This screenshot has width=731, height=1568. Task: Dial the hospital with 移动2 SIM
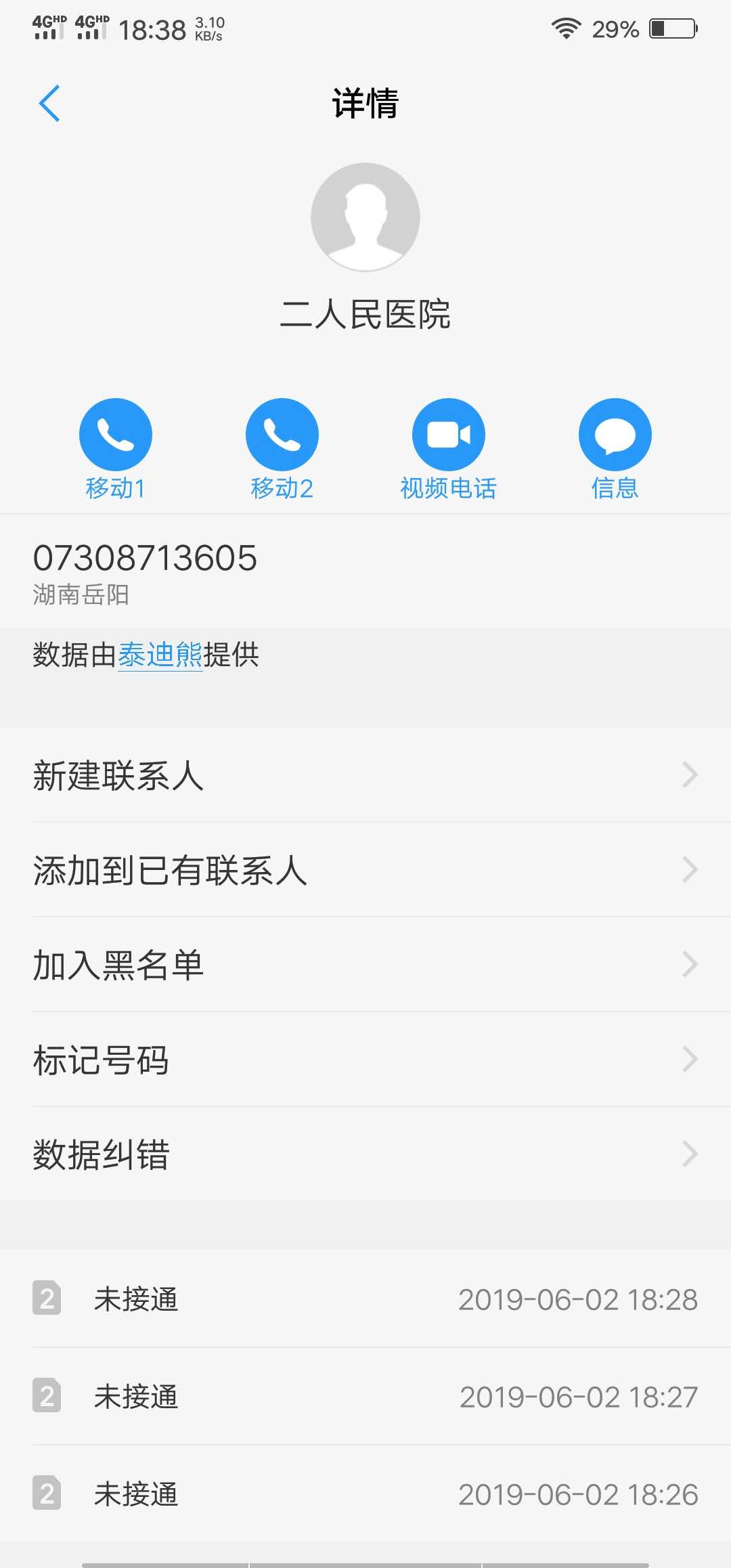coord(282,435)
